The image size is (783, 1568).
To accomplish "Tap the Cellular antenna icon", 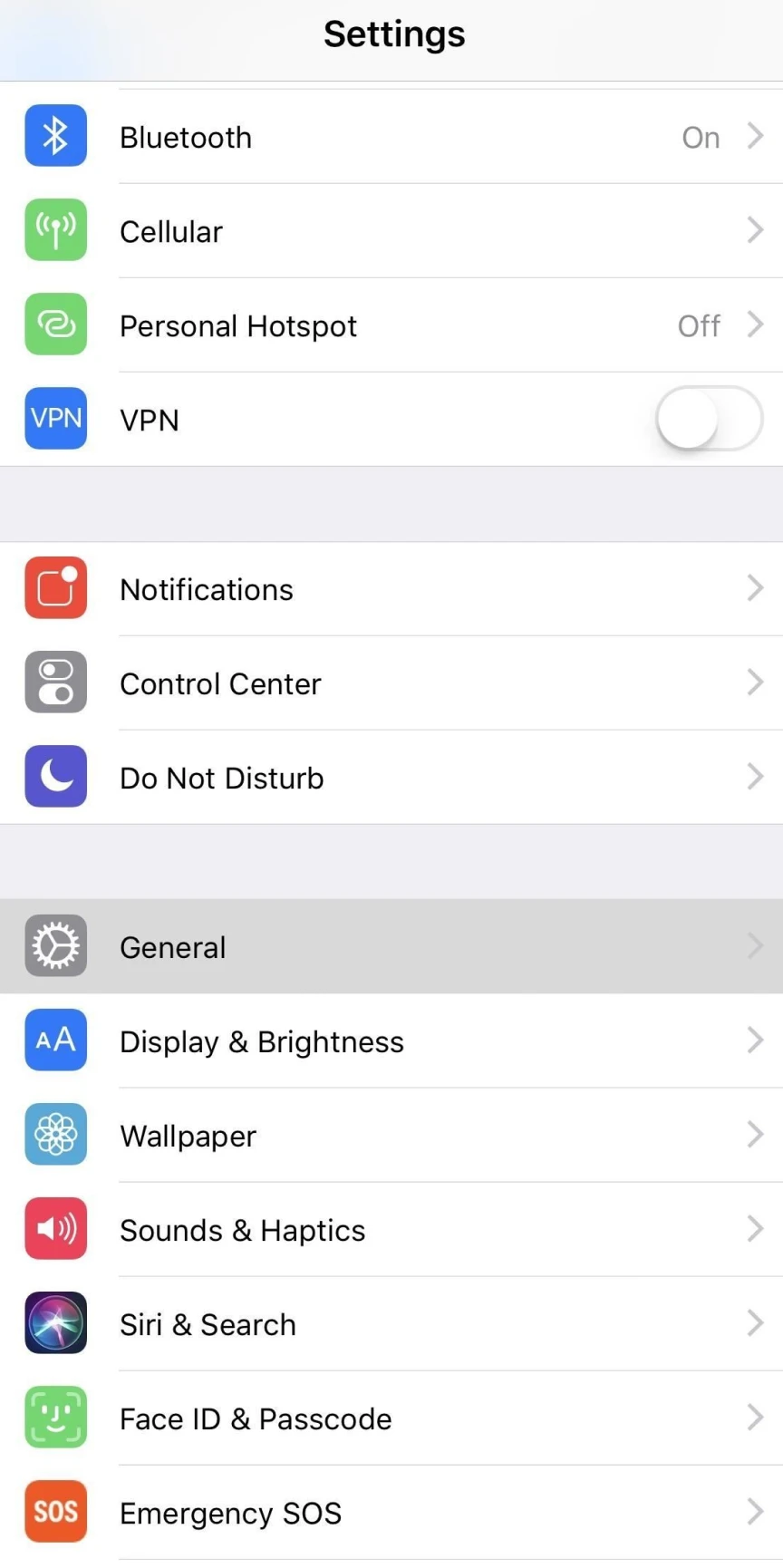I will [x=55, y=230].
